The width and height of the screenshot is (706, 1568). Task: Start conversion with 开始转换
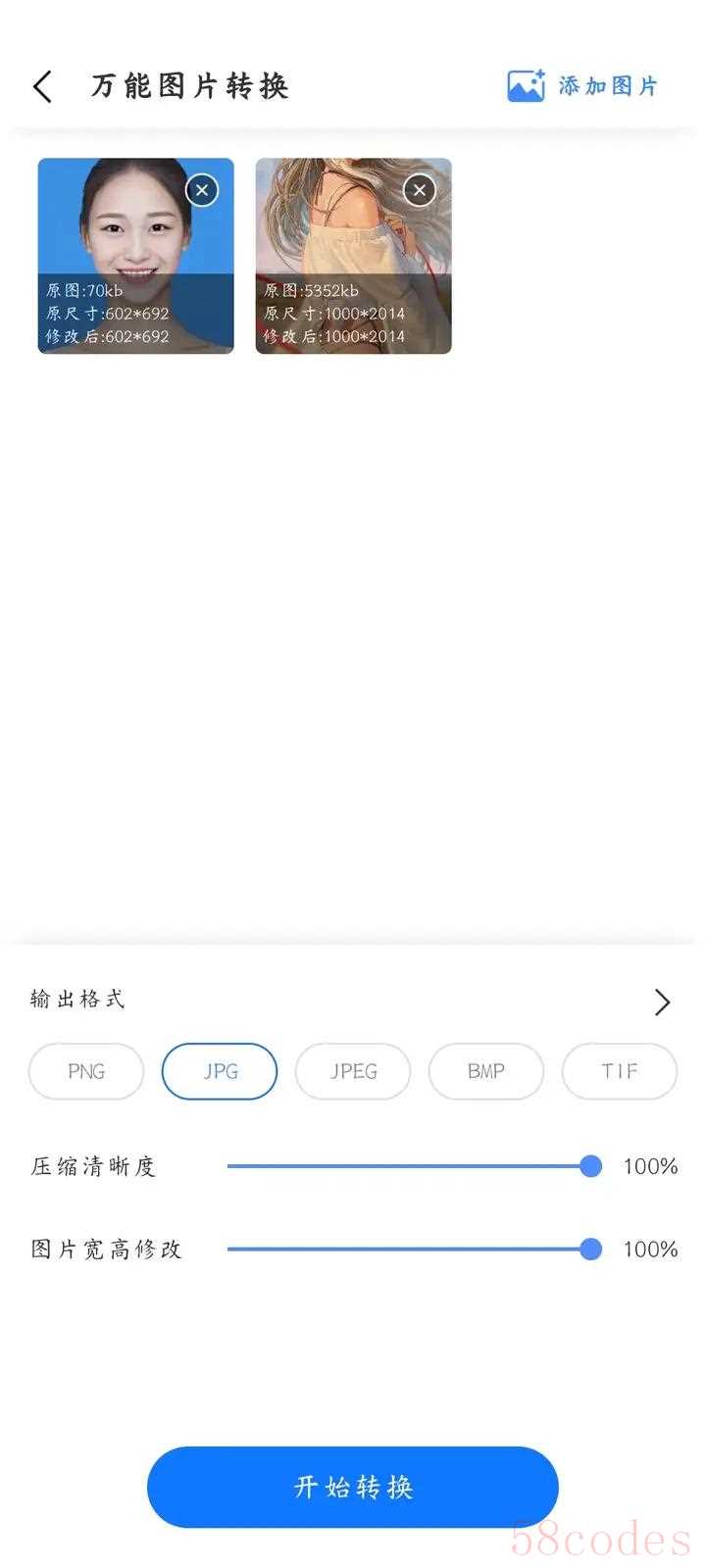353,1487
